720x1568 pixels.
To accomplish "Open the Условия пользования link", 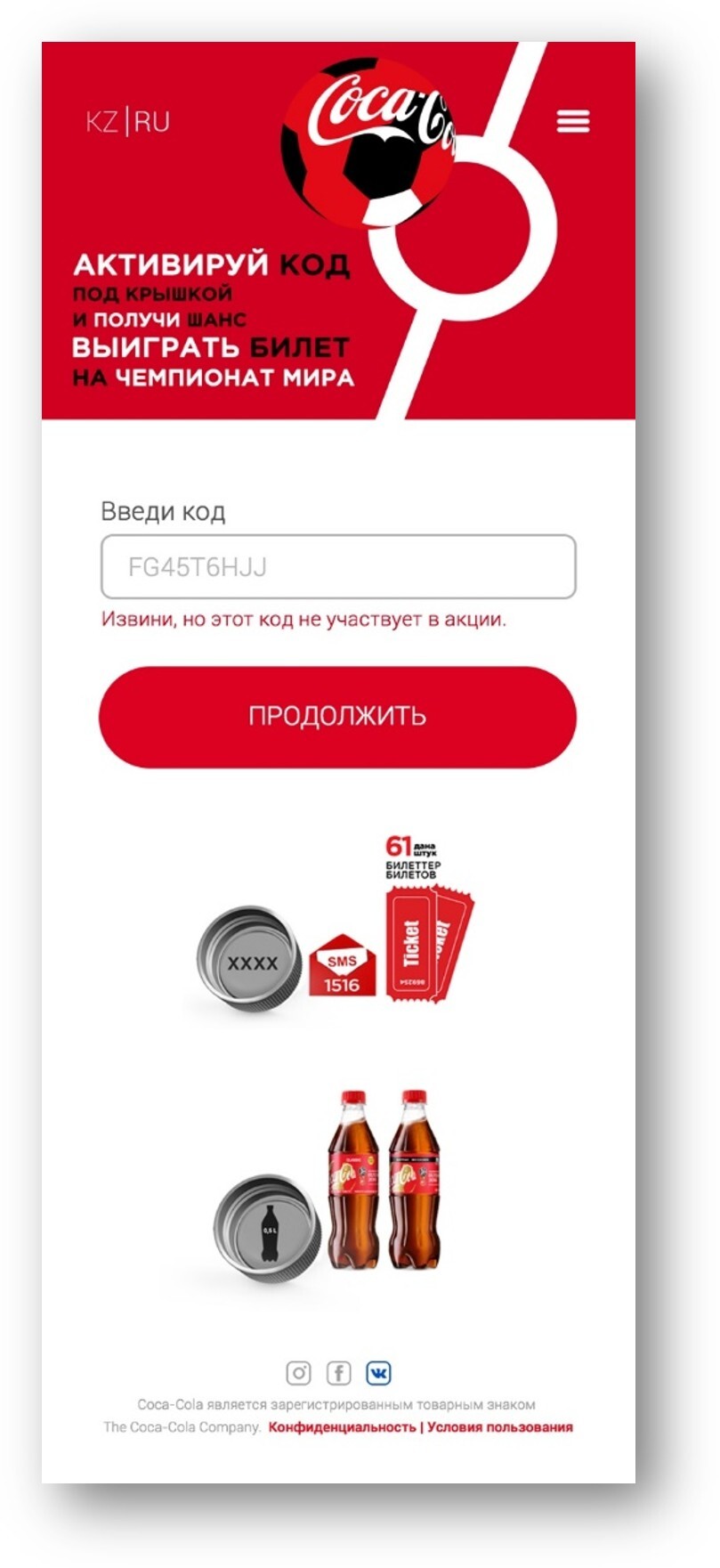I will point(499,1427).
